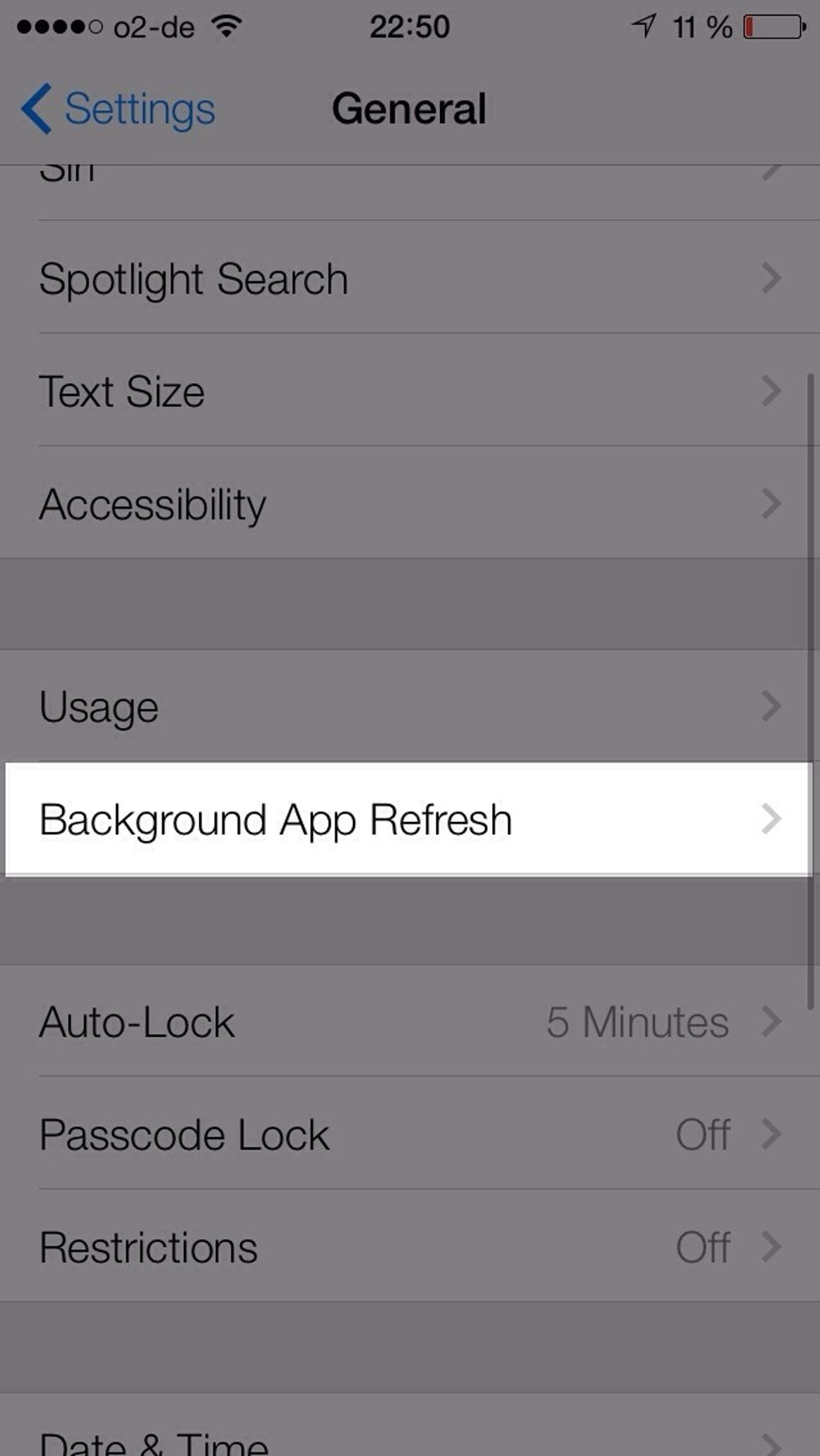This screenshot has height=1456, width=820.
Task: Go back to Settings
Action: coord(117,109)
